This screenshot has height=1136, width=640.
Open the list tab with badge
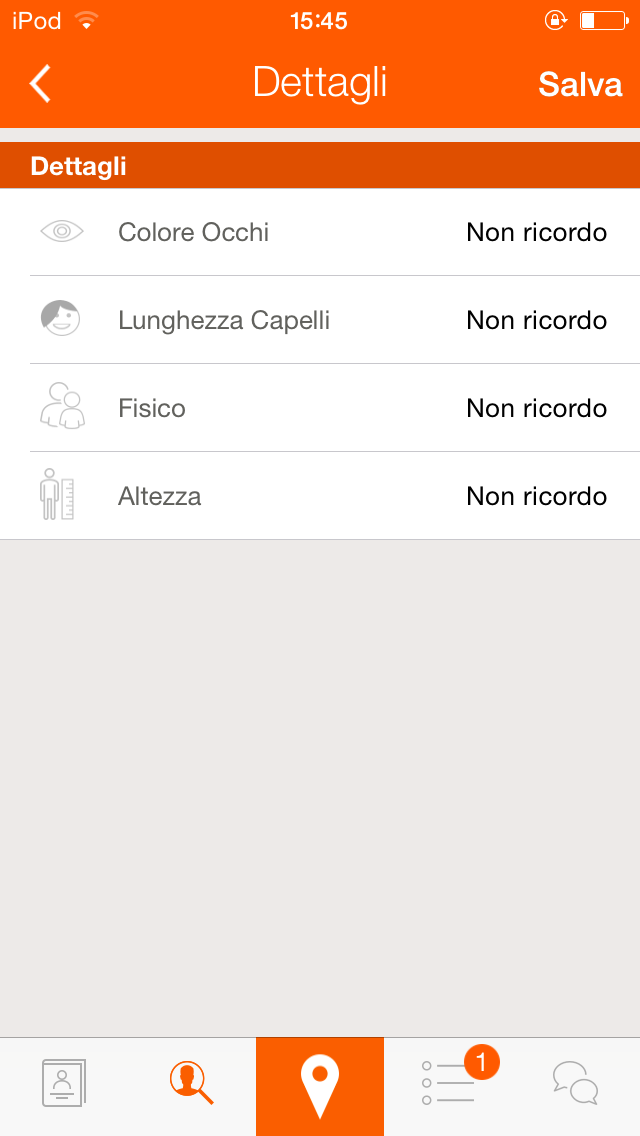coord(449,1084)
